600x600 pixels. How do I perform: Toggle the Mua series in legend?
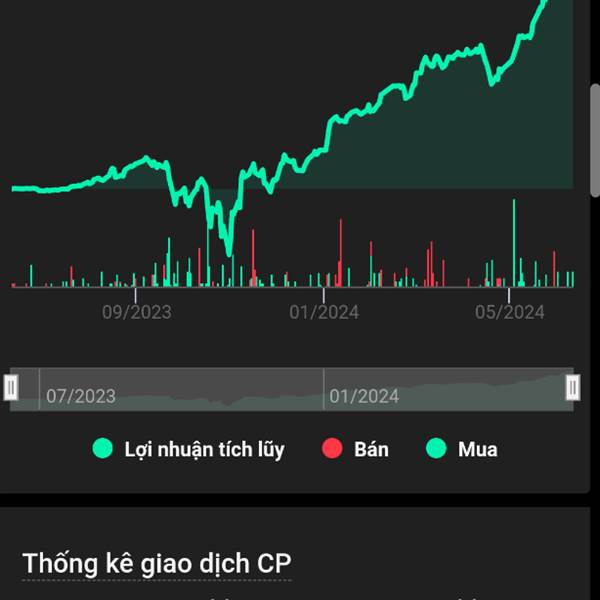coord(462,449)
